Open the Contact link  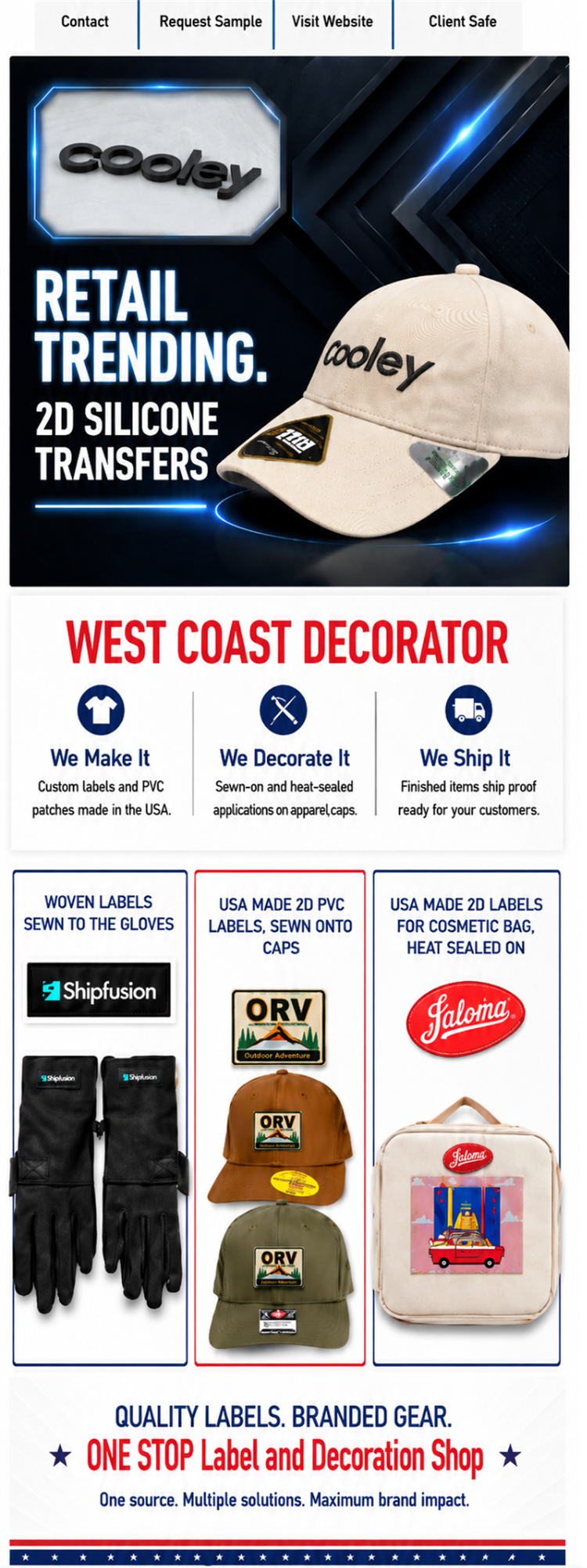tap(85, 22)
